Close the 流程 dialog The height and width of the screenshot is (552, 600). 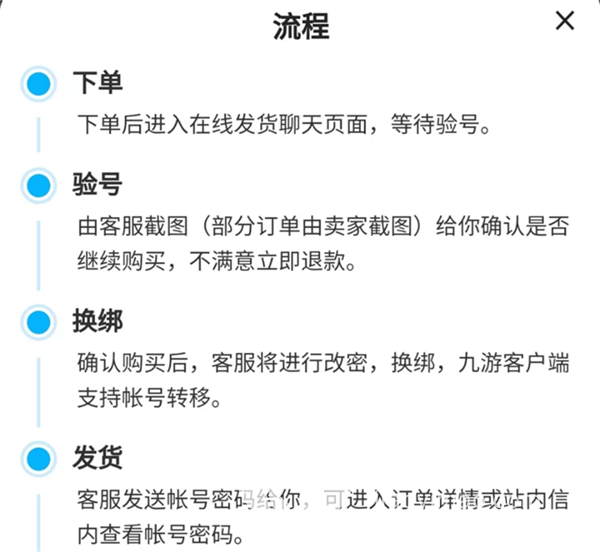[565, 21]
